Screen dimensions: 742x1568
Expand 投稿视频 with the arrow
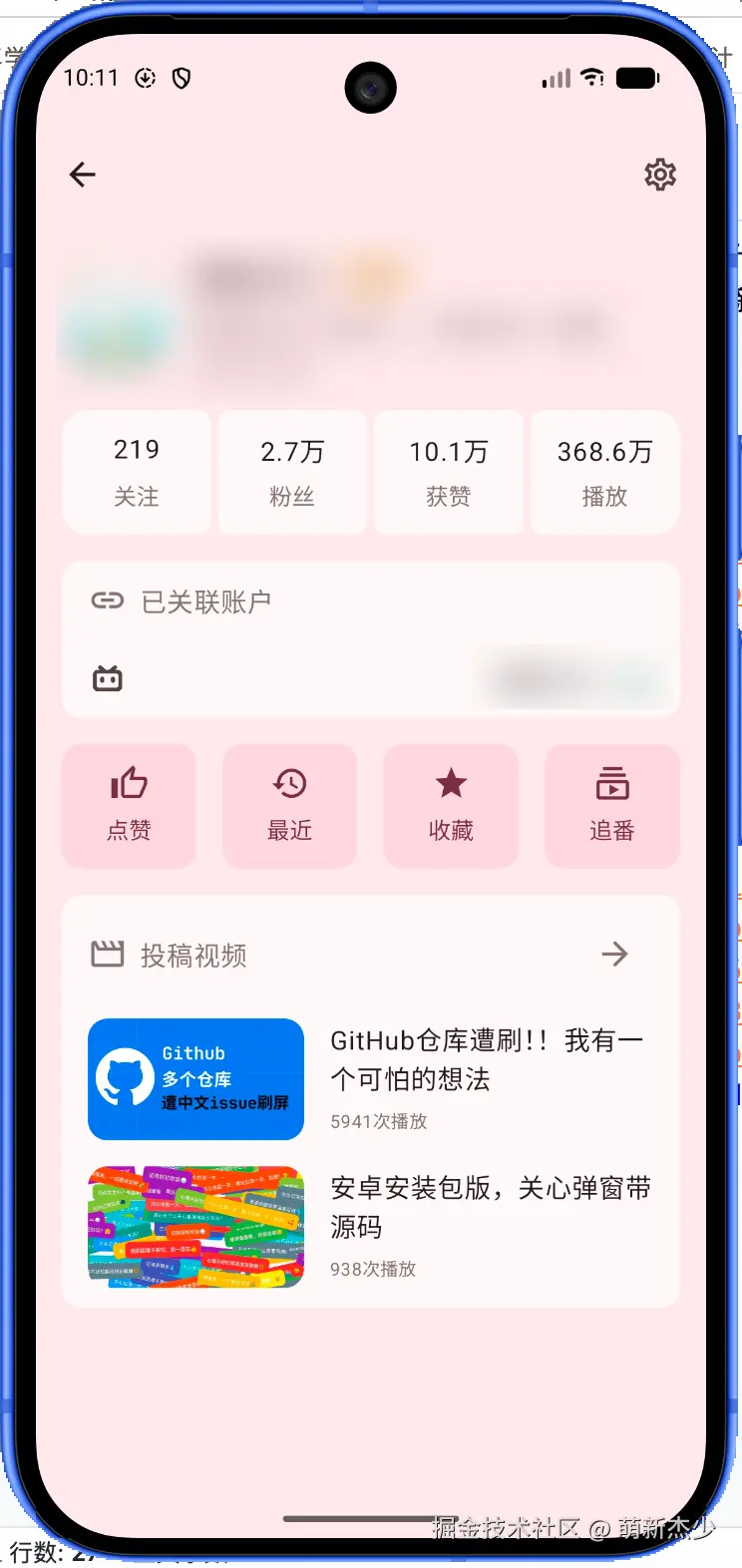point(615,955)
